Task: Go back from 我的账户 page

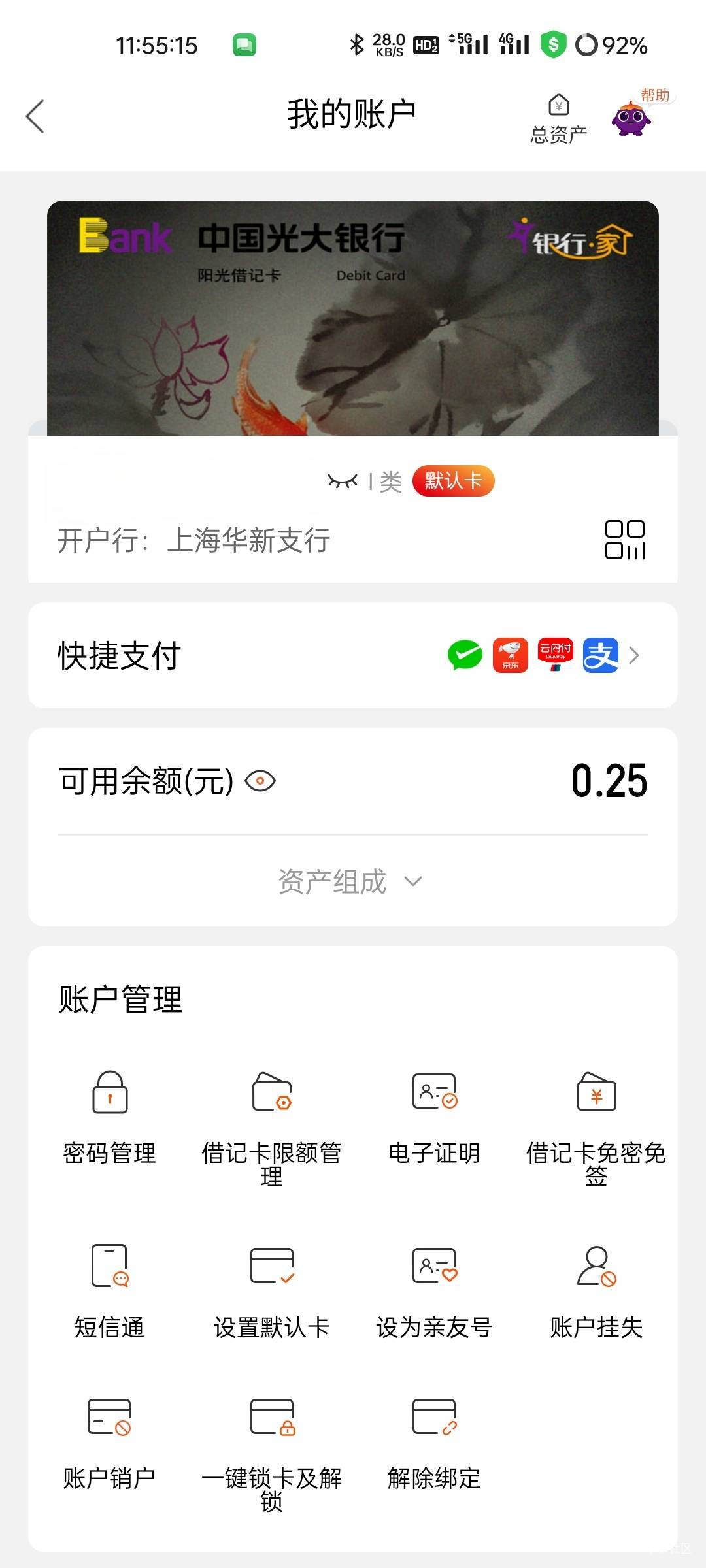Action: click(35, 116)
